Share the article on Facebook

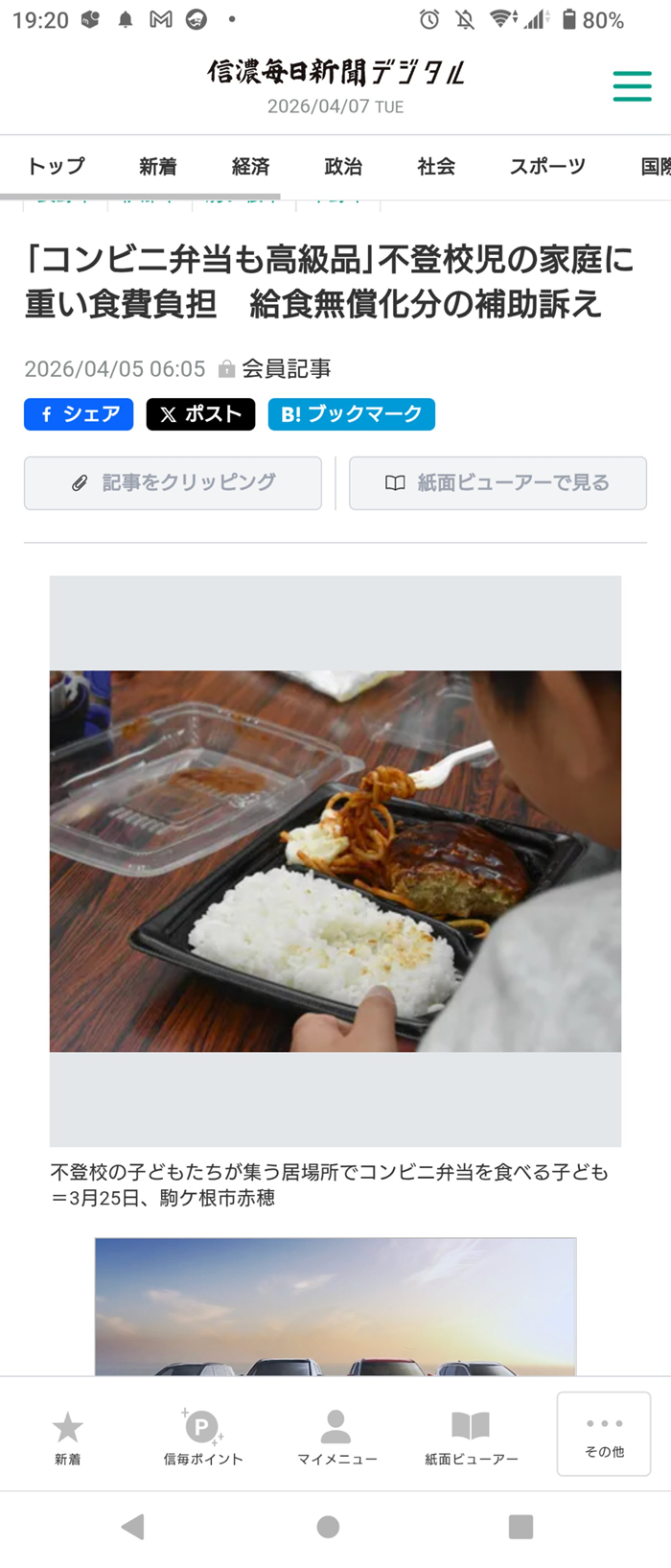pos(79,414)
